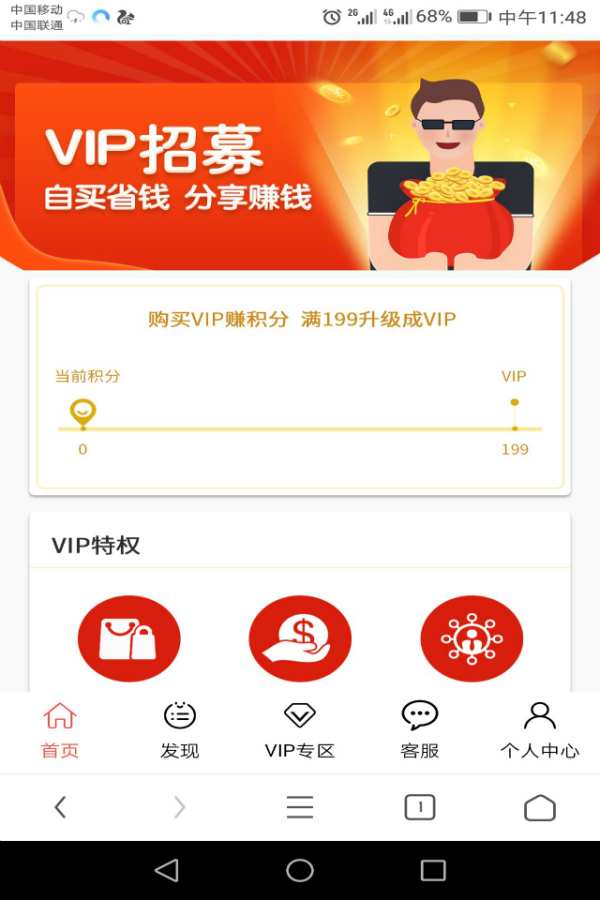Tap the system back button
The width and height of the screenshot is (600, 900).
167,870
